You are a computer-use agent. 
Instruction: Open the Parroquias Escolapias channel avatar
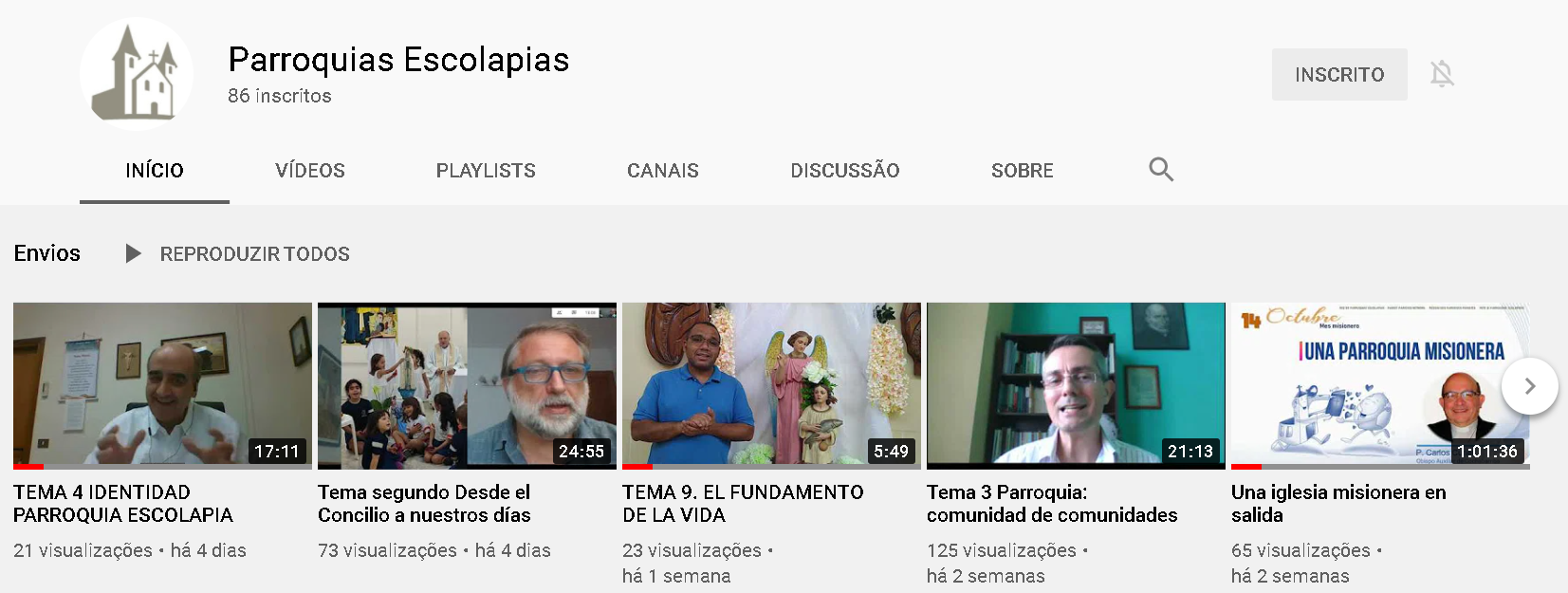tap(137, 74)
